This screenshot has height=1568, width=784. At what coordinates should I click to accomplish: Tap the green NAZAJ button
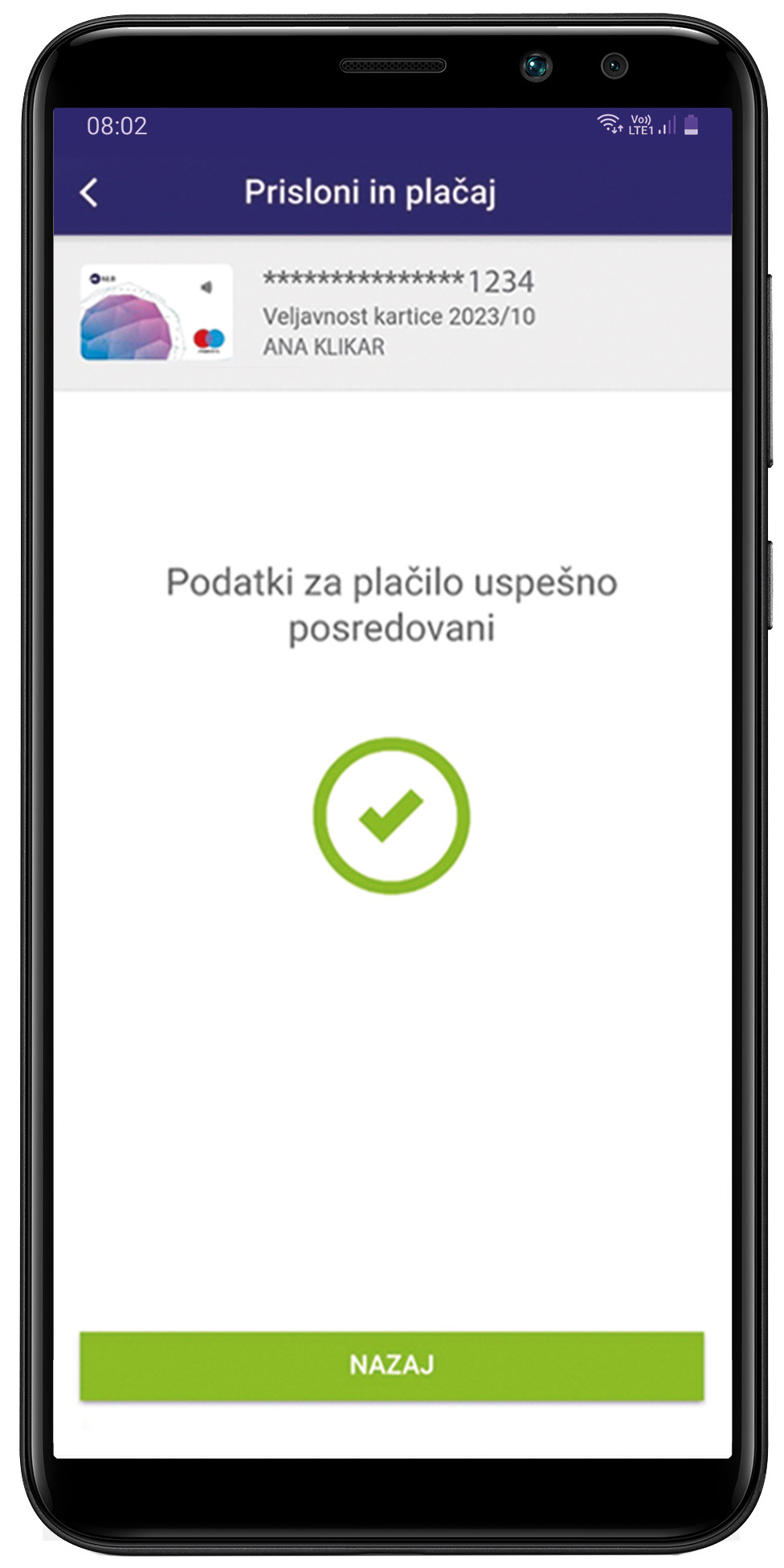pyautogui.click(x=392, y=1365)
